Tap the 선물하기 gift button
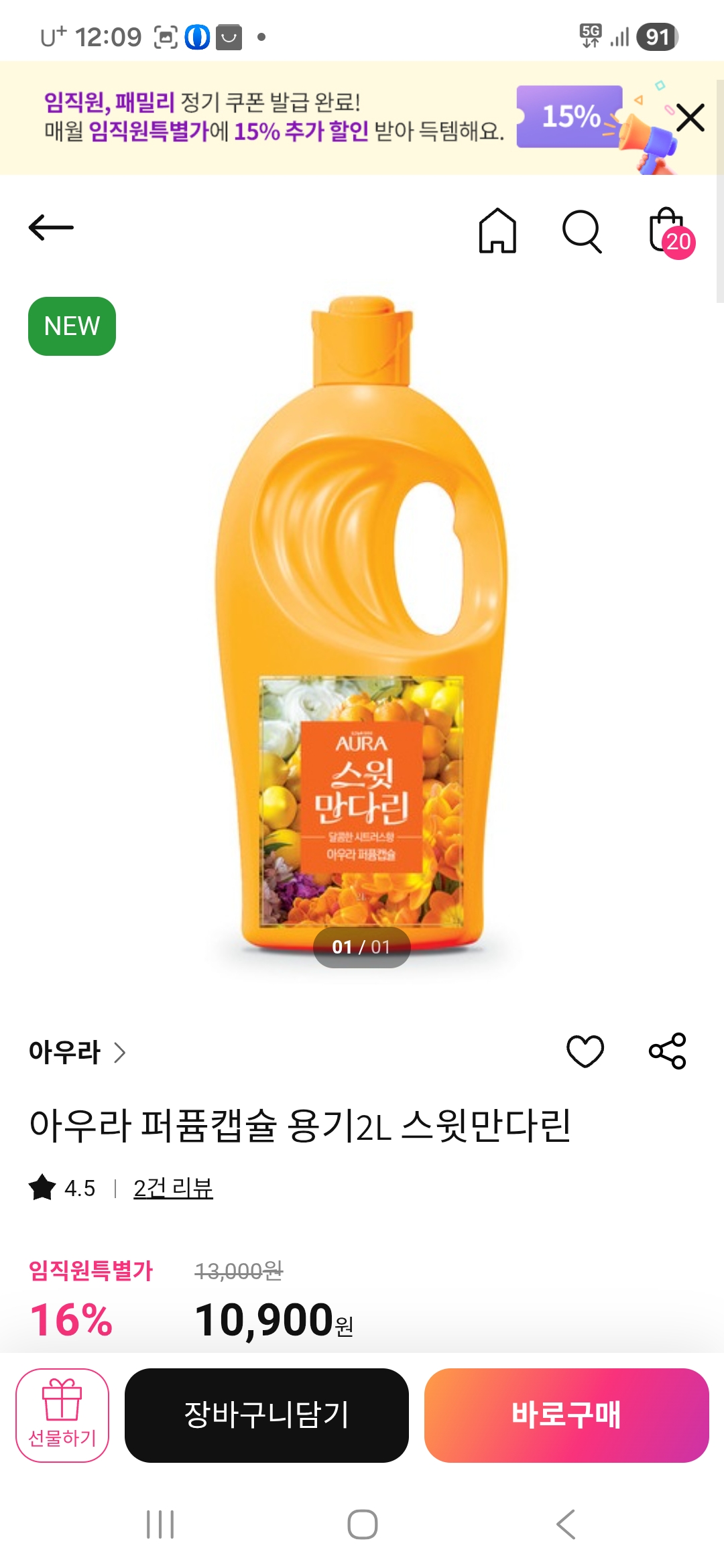This screenshot has width=724, height=1568. point(62,1415)
